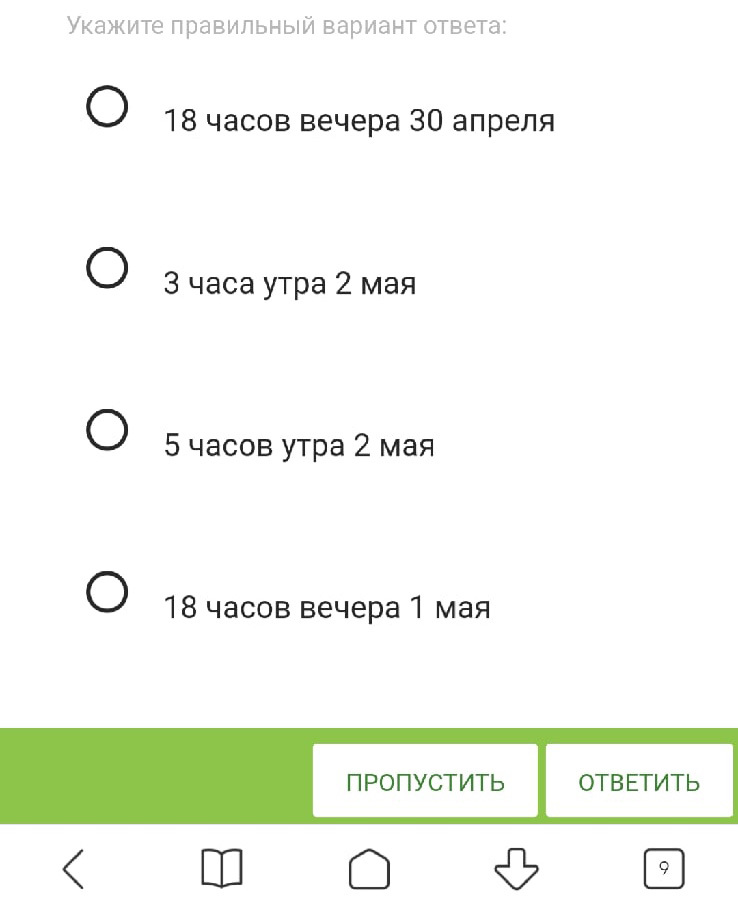Open the bookmarks book icon
Viewport: 738px width, 914px height.
(x=221, y=868)
